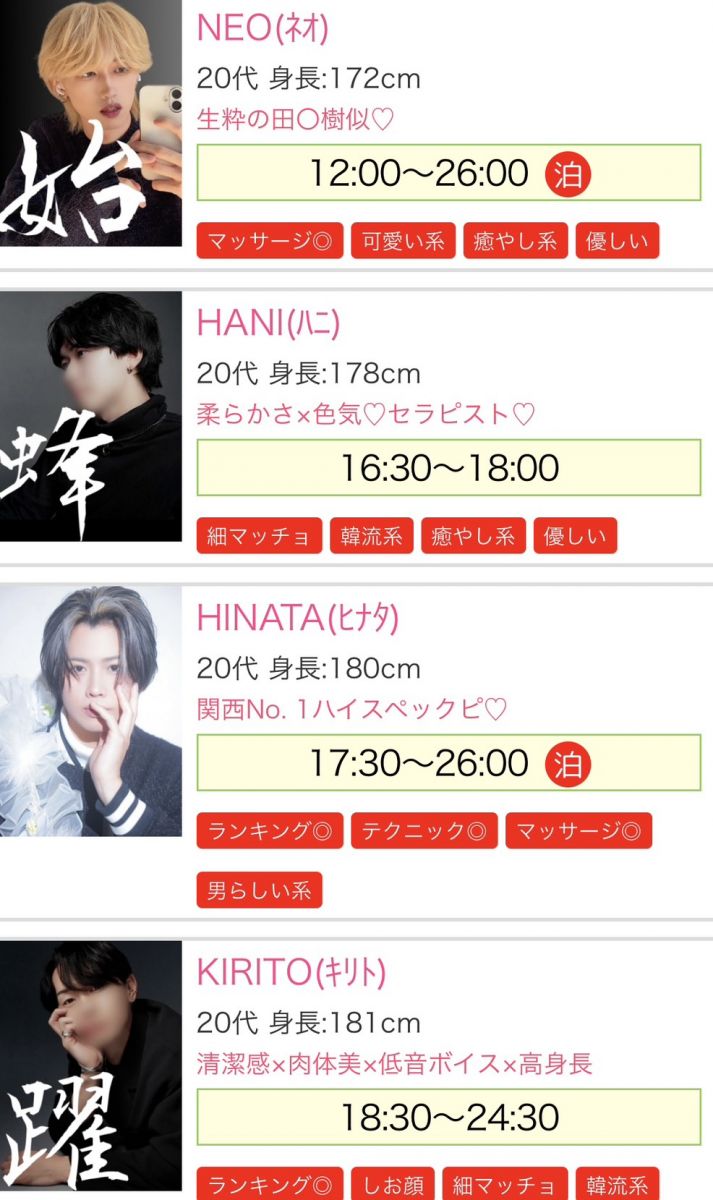Image resolution: width=713 pixels, height=1200 pixels.
Task: Tap the しお顔 tag under KIRITO
Action: 392,1185
